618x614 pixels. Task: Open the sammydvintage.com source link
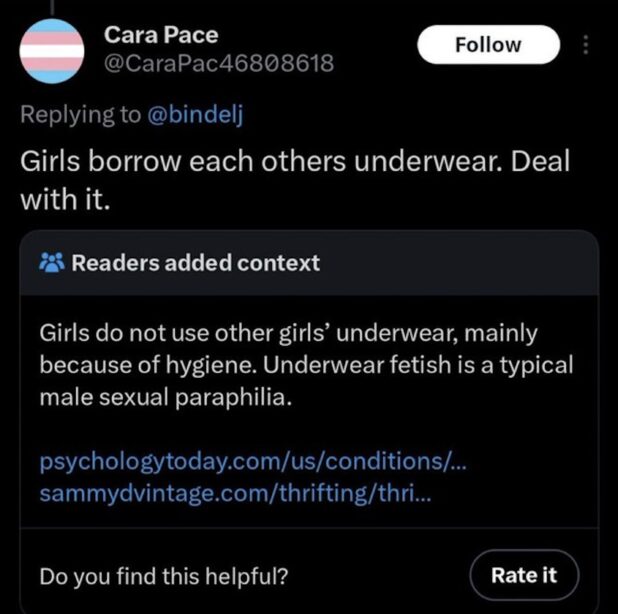[237, 494]
